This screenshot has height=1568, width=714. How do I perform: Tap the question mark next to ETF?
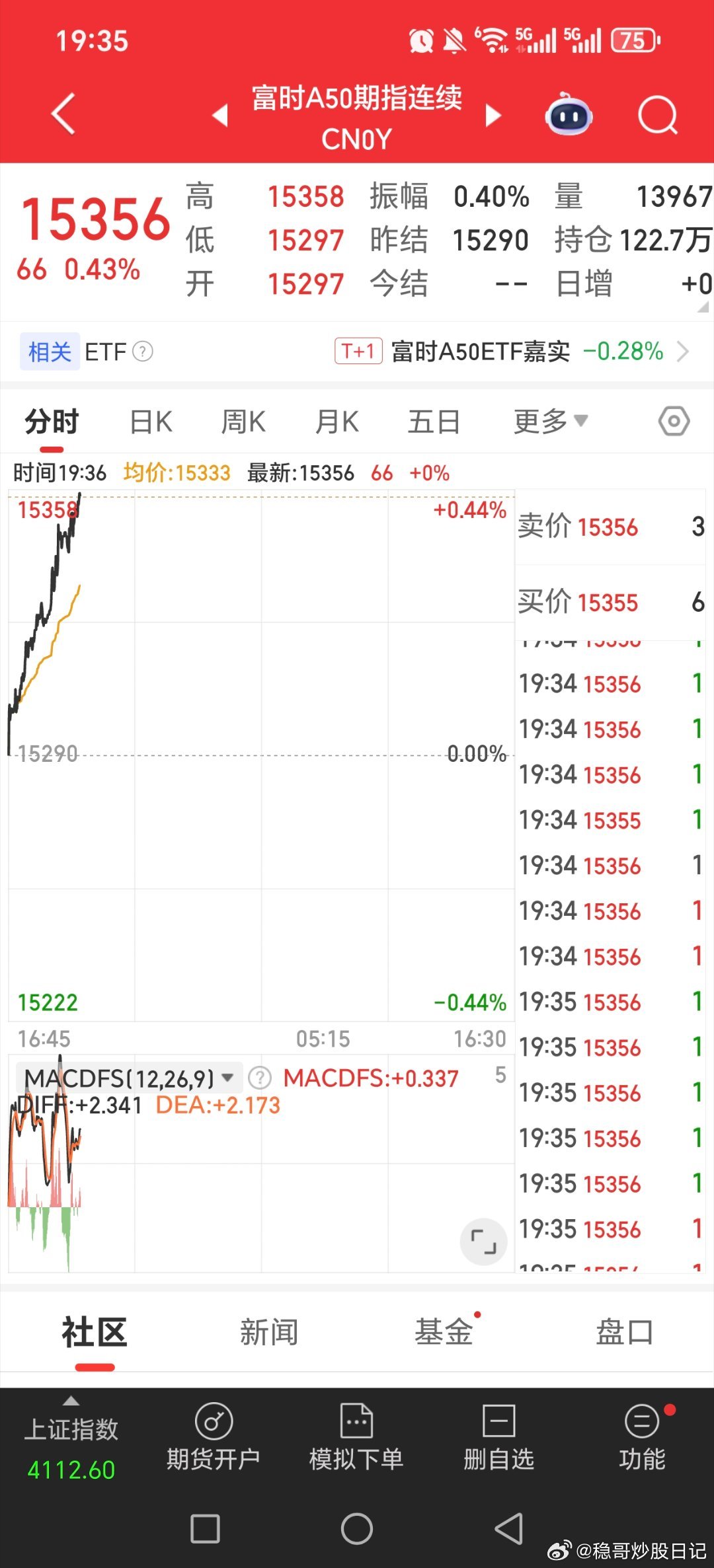(x=143, y=352)
